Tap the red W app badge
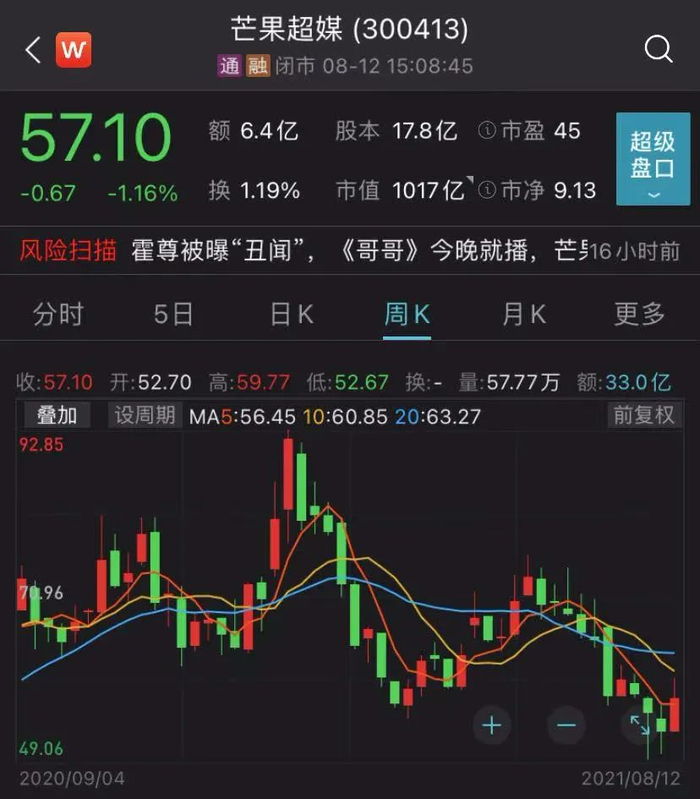Screen dimensions: 700x799 (x=73, y=49)
